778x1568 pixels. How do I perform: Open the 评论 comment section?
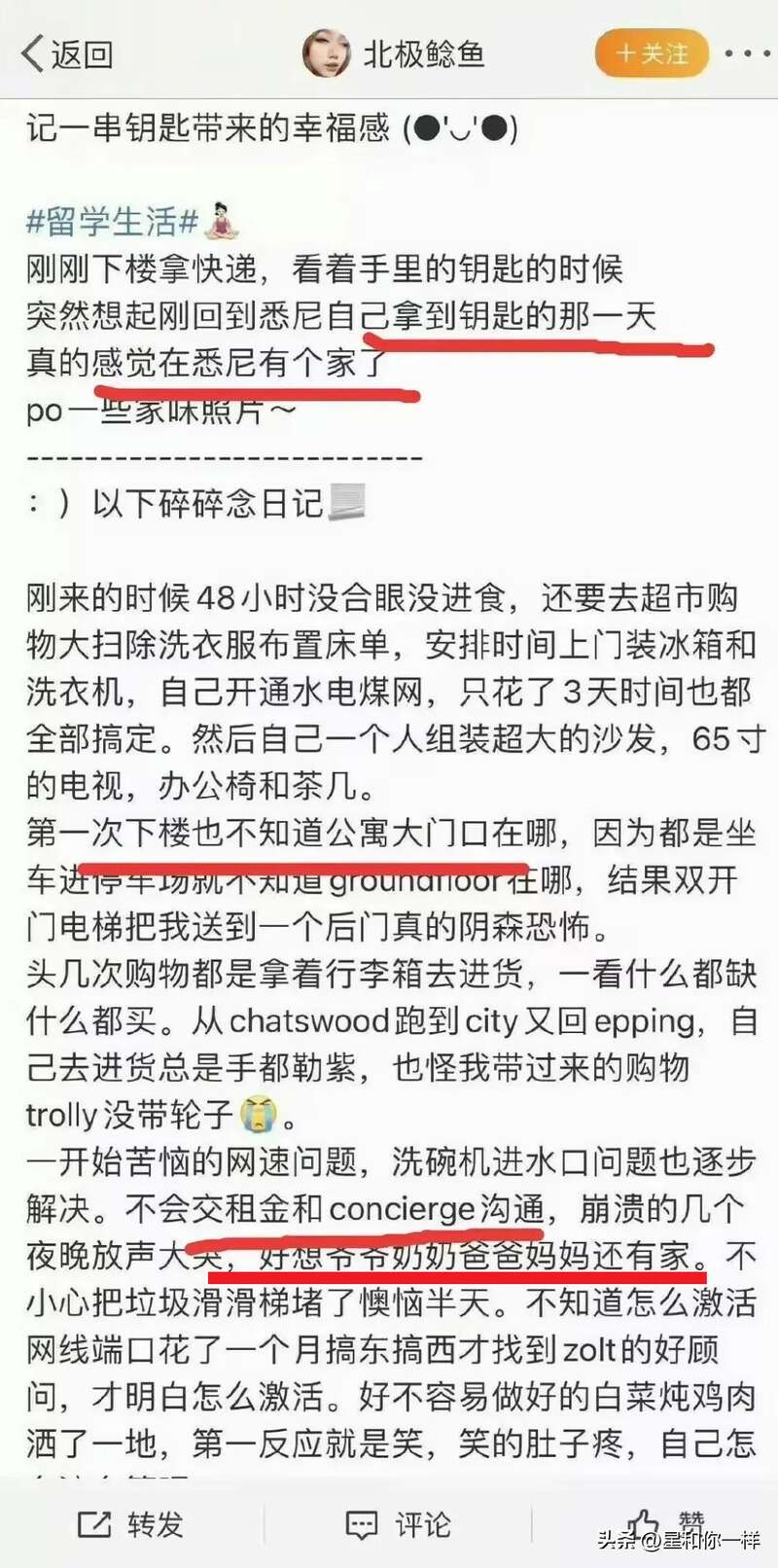click(400, 1523)
